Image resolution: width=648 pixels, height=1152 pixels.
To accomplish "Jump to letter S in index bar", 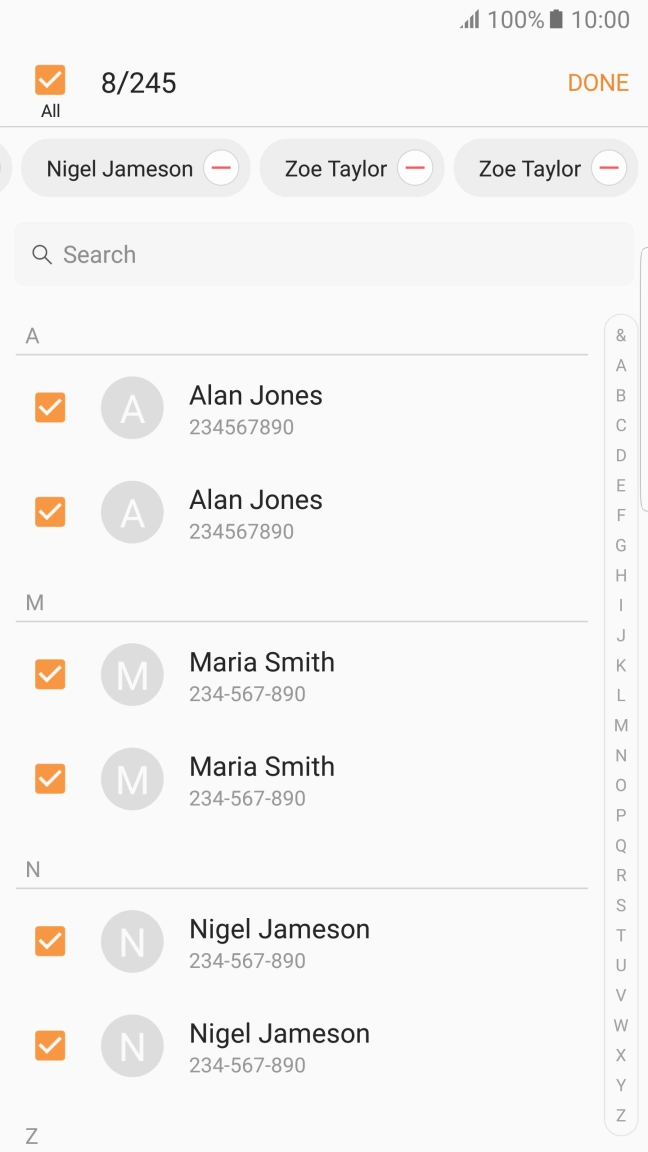I will coord(621,905).
